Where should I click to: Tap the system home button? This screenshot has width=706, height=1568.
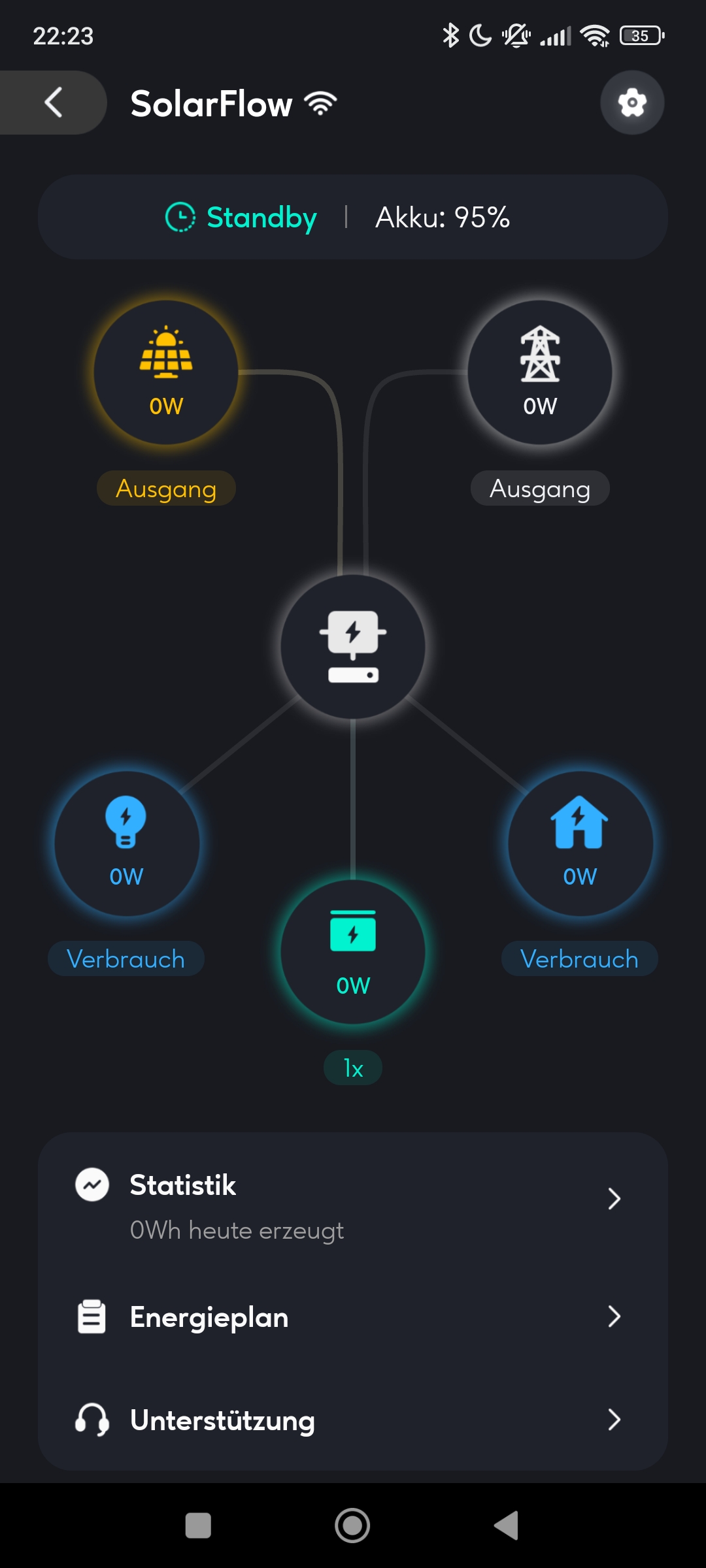(x=353, y=1526)
